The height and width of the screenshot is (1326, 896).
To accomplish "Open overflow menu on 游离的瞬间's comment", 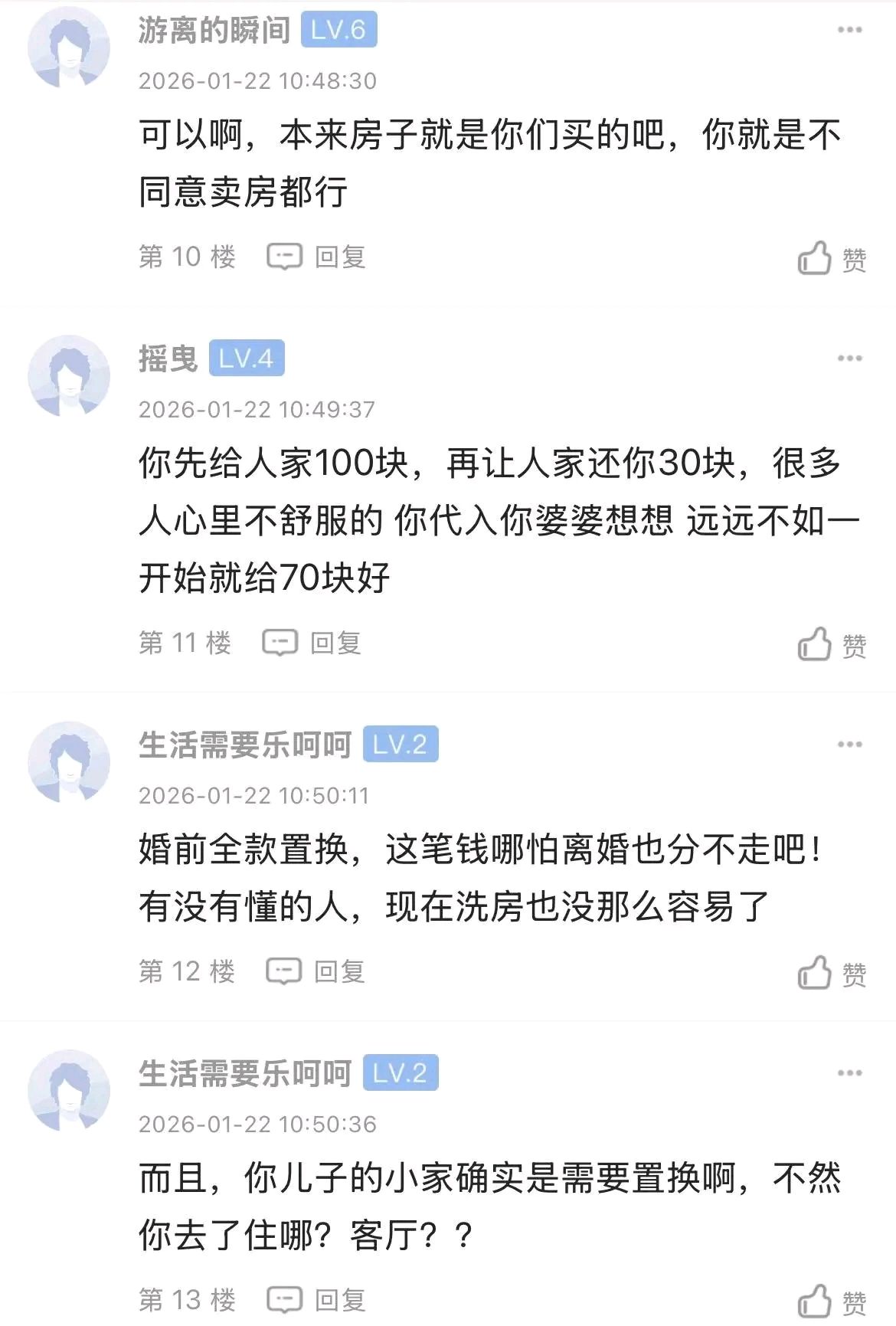I will (x=849, y=31).
